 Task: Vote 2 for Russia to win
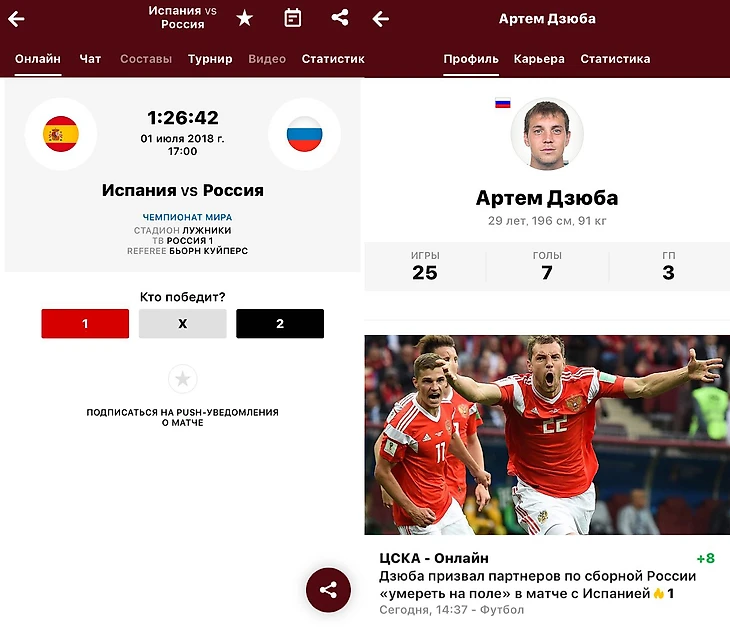280,324
